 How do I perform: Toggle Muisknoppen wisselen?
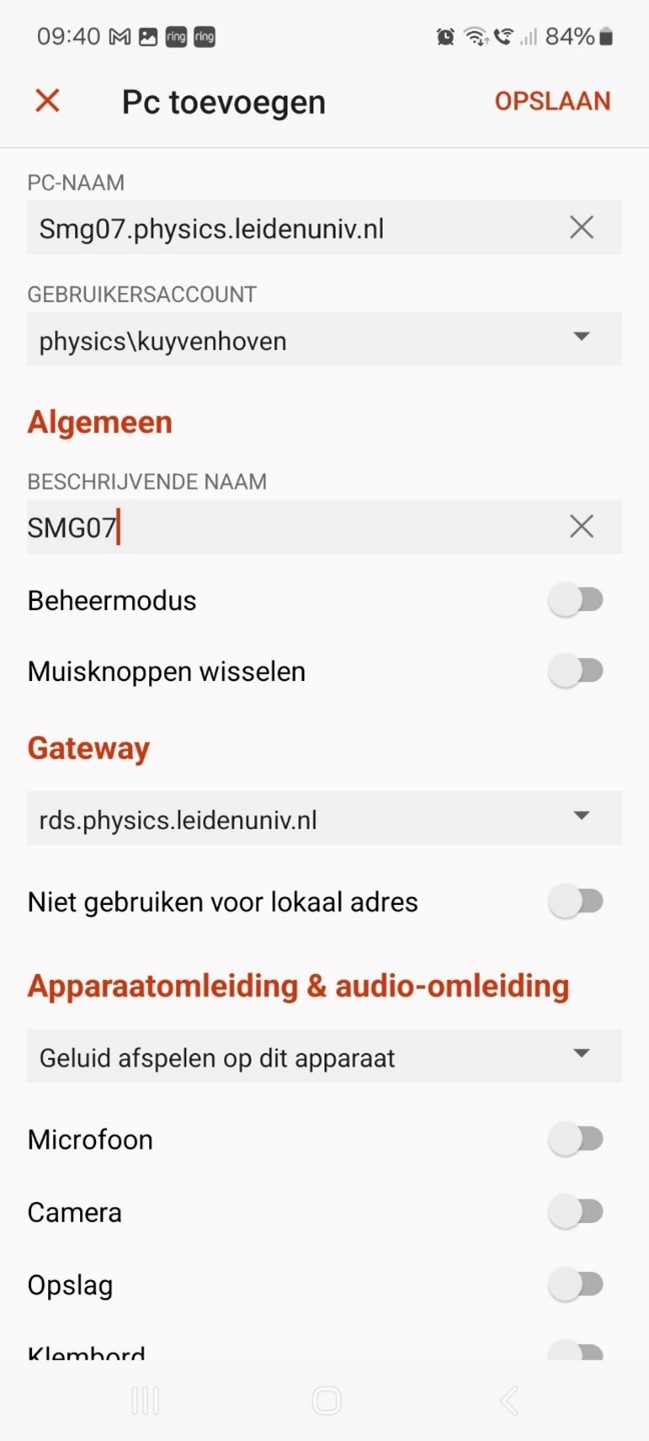click(576, 671)
